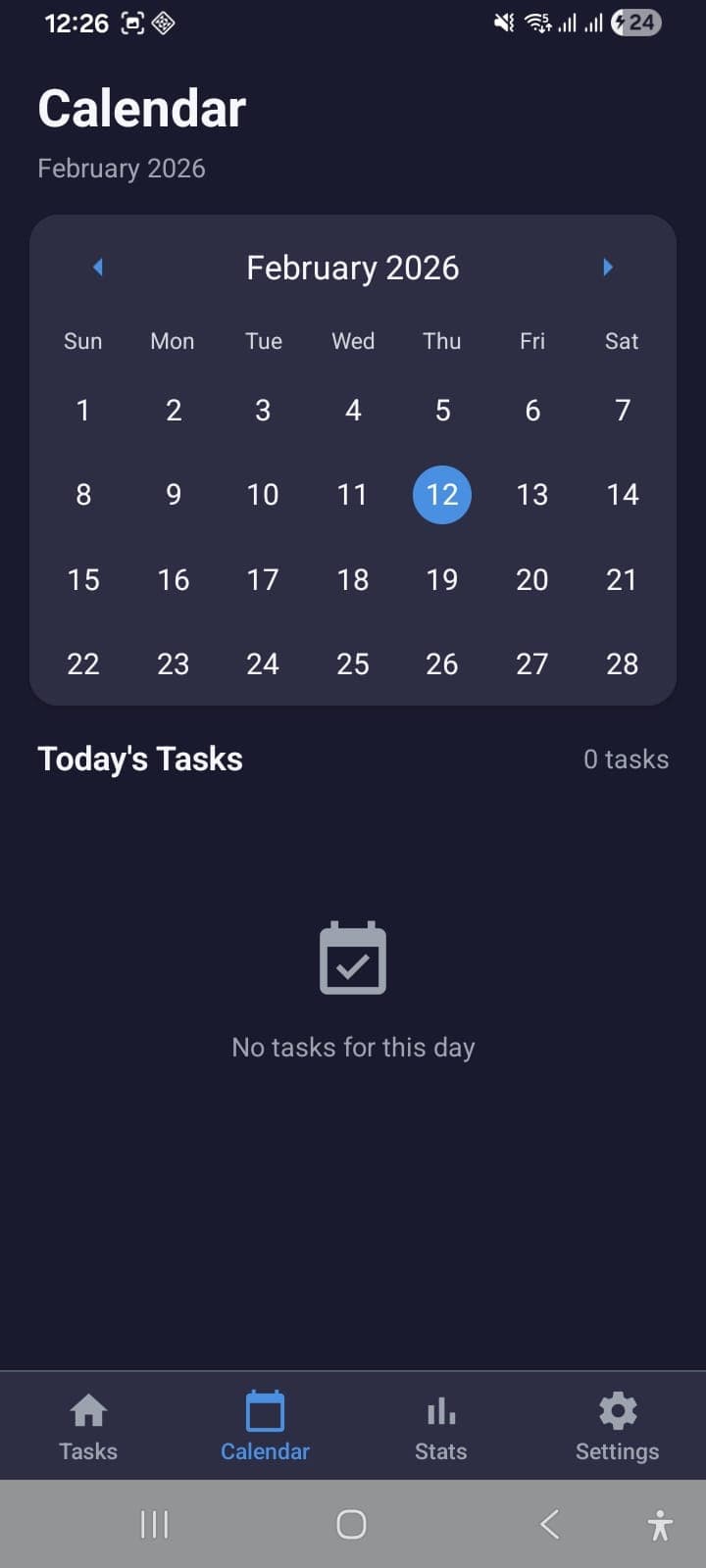Screen dimensions: 706x1568
Task: Go to previous month with left arrow
Action: tap(97, 267)
